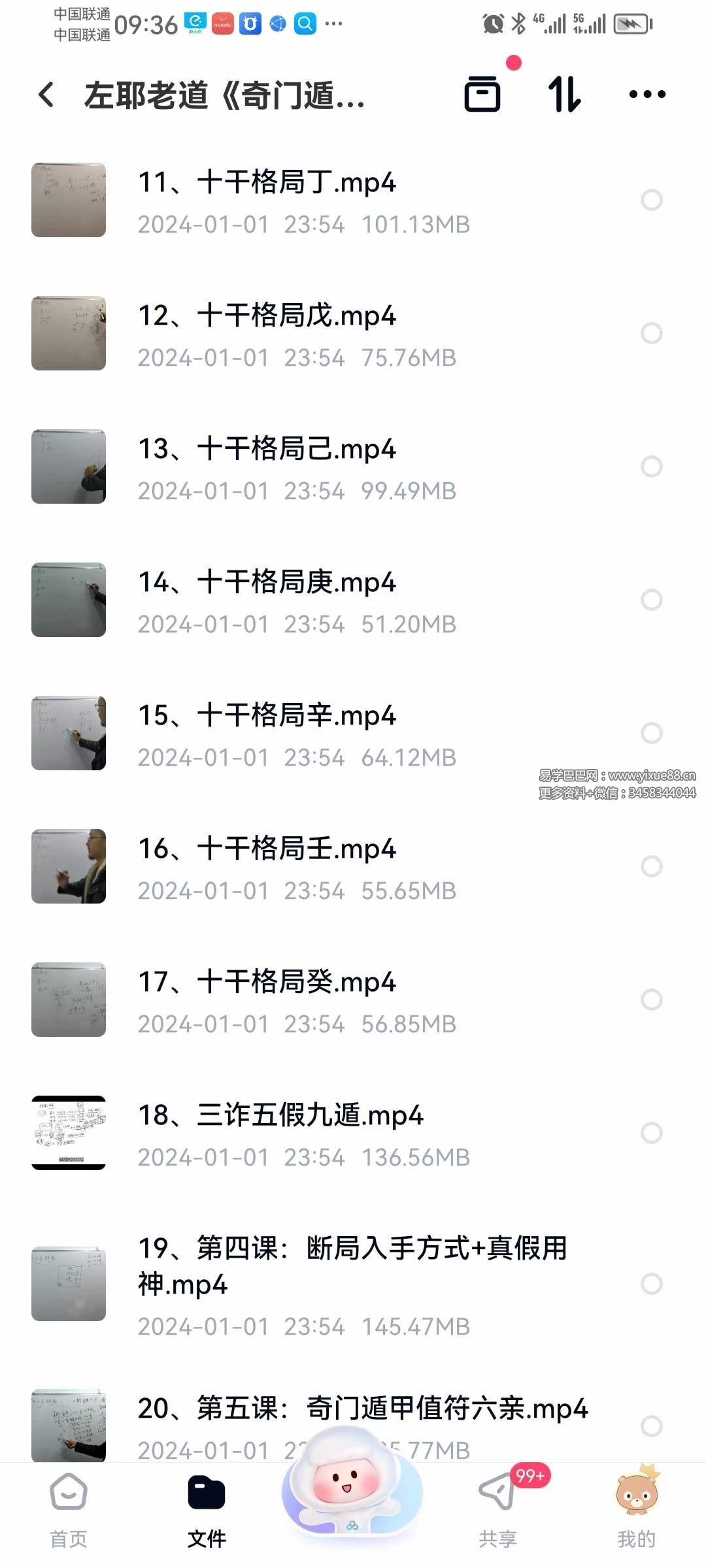Screen dimensions: 706x1568
Task: Tap the thumbnail of 14、十干格局庚.mp4
Action: (x=68, y=599)
